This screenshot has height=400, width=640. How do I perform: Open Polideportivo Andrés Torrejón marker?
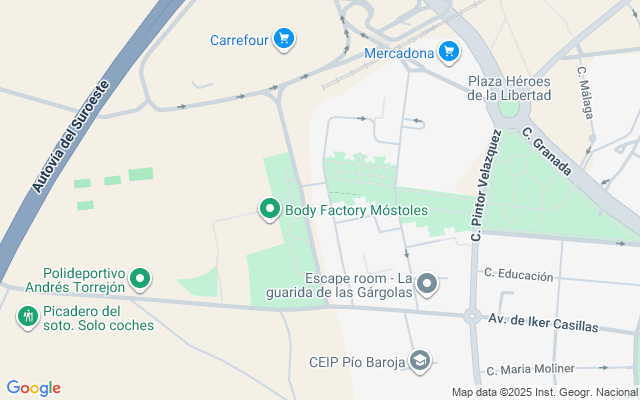141,279
